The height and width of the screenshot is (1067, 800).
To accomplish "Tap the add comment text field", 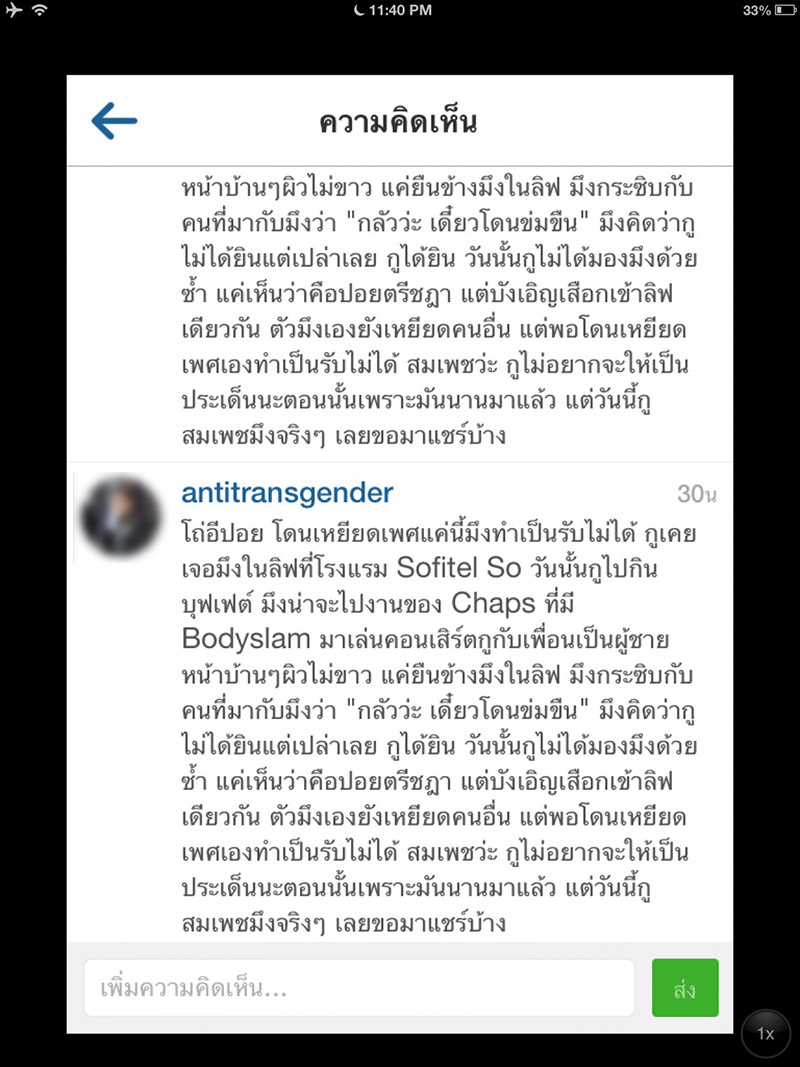I will (359, 988).
